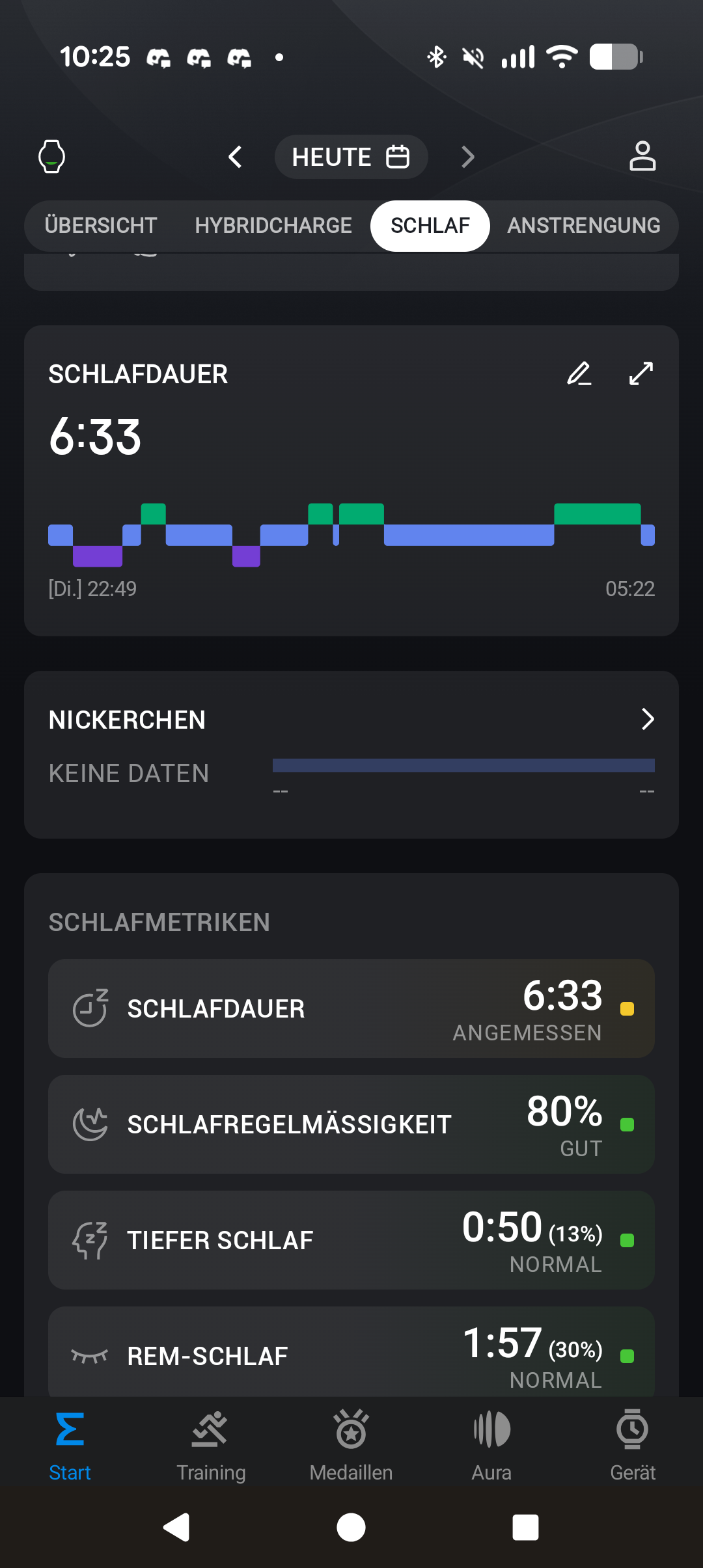The width and height of the screenshot is (703, 1568).
Task: Switch to the HYBRIDCHARGE tab
Action: click(x=273, y=226)
